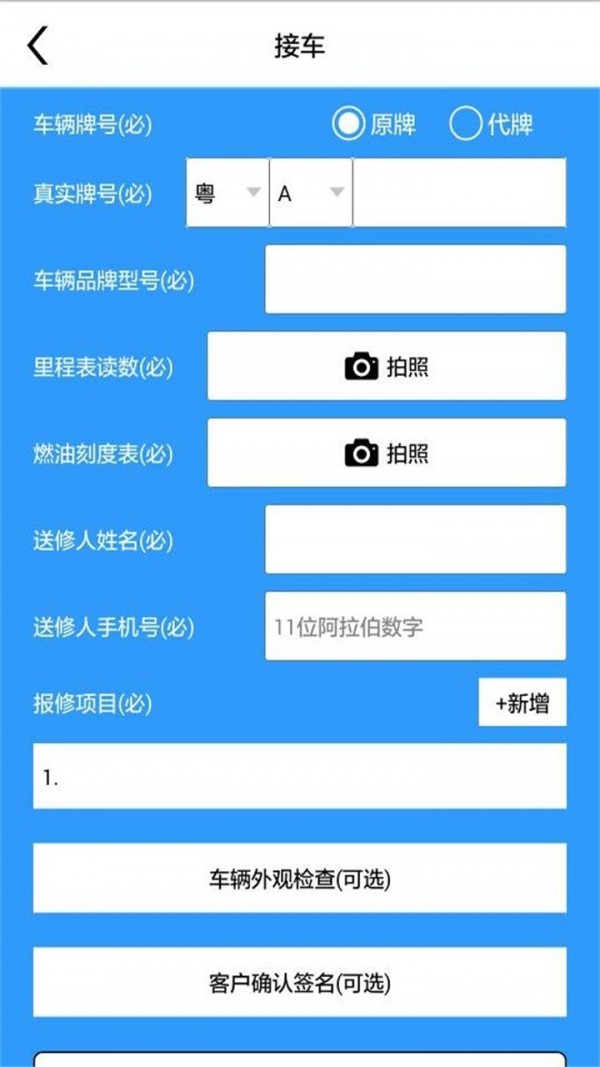Take photo for 燃油刻度表
Screen dimensions: 600x1067
click(386, 453)
